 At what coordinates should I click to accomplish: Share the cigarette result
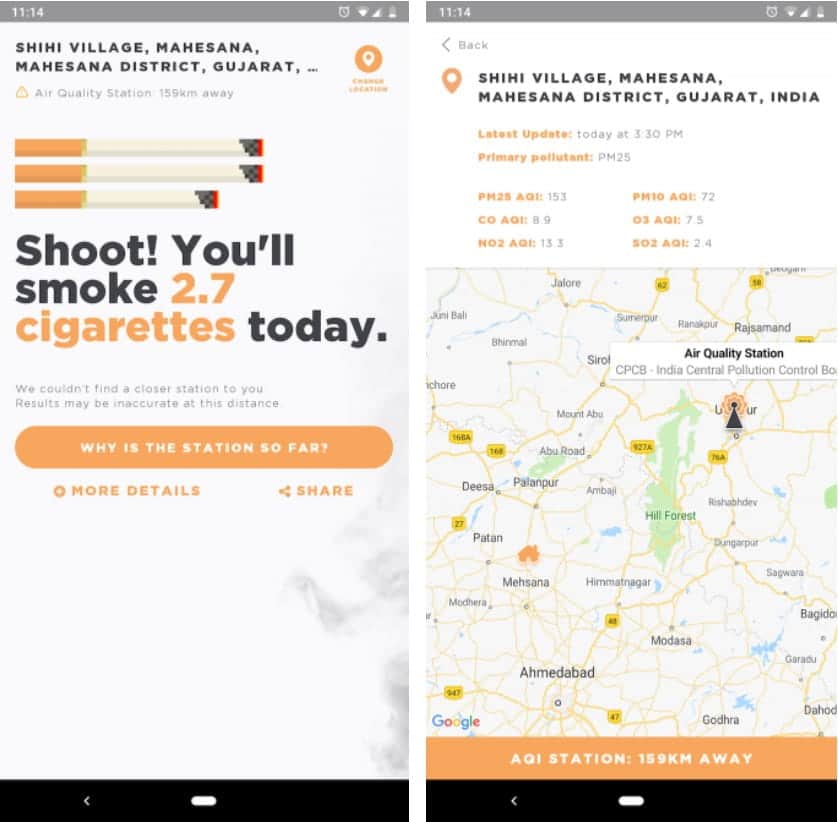(316, 491)
